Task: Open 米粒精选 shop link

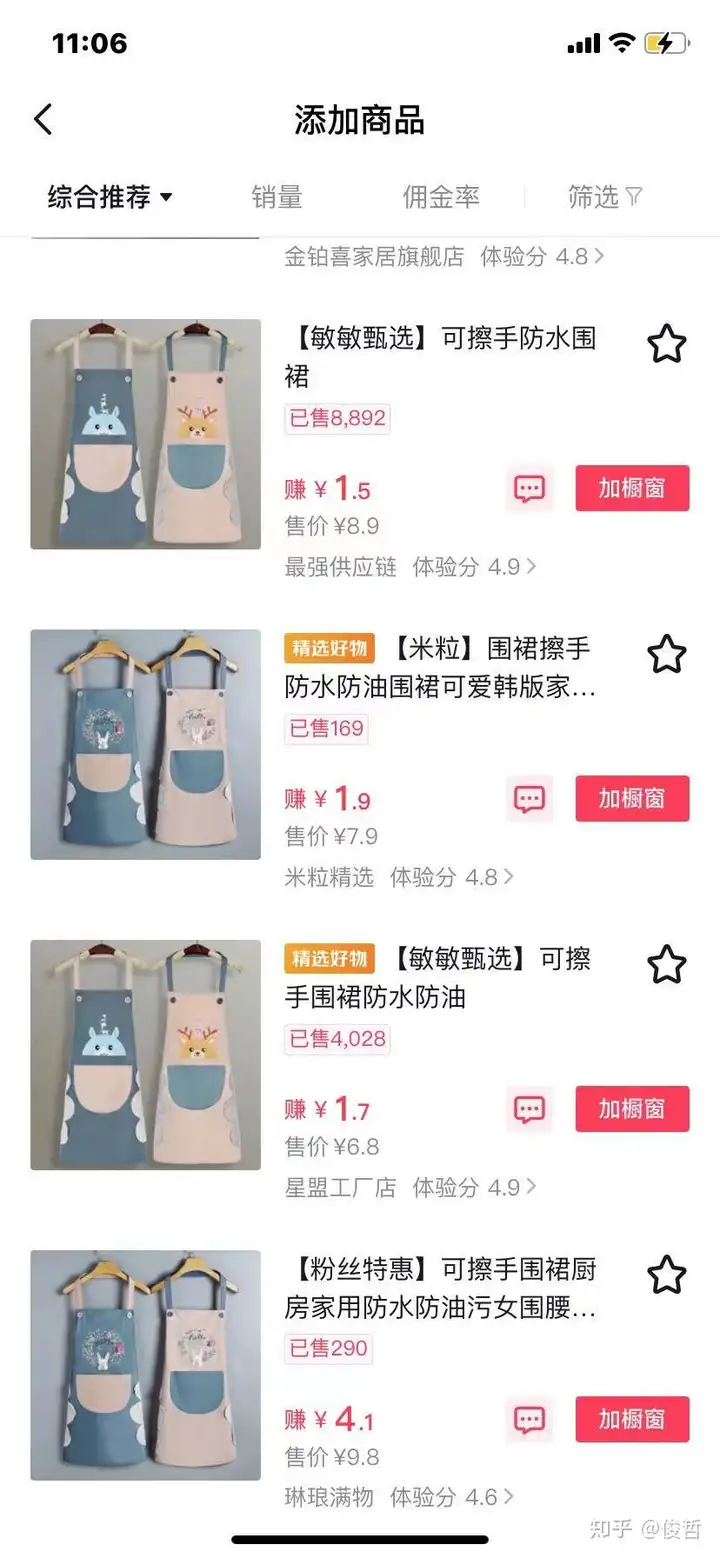Action: tap(400, 877)
